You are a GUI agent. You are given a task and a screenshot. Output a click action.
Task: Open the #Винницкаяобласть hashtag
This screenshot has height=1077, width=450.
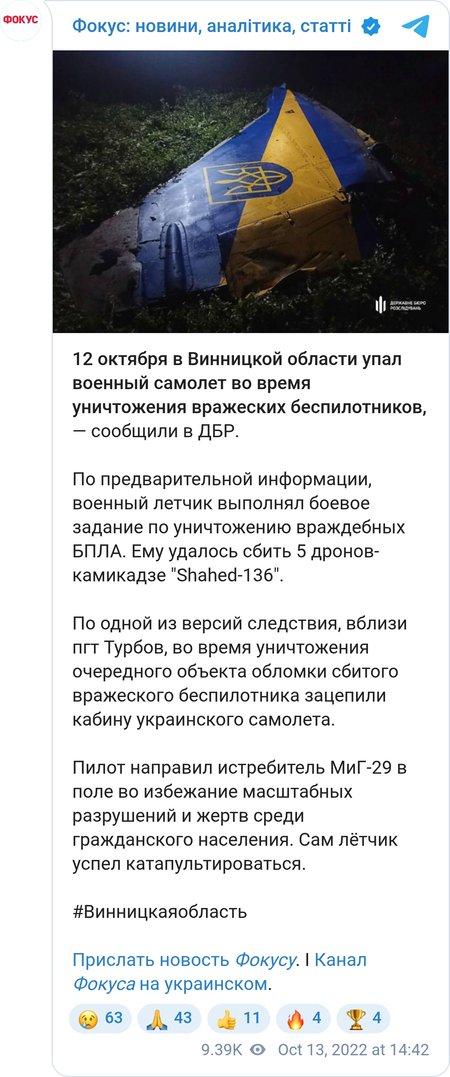pos(159,912)
